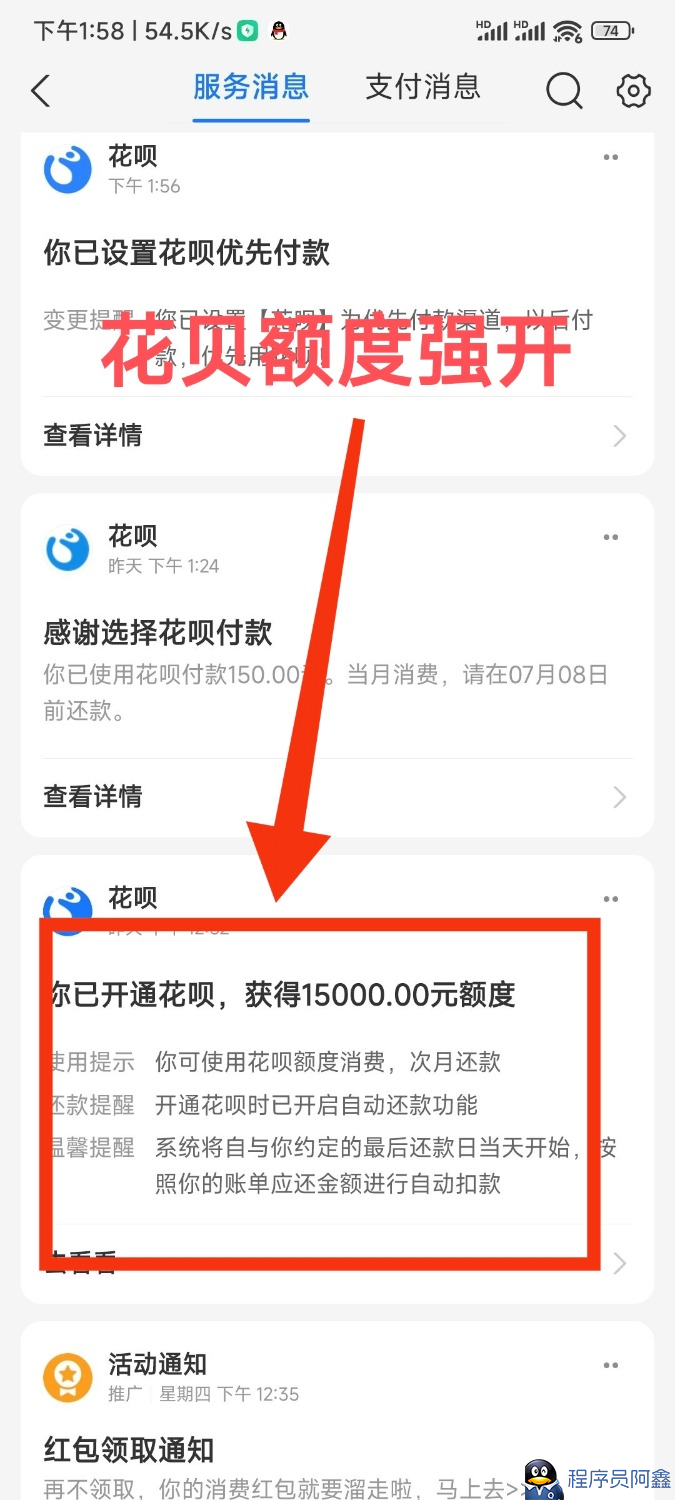Open more options for 活动通知 message
This screenshot has width=675, height=1500.
pos(611,1365)
